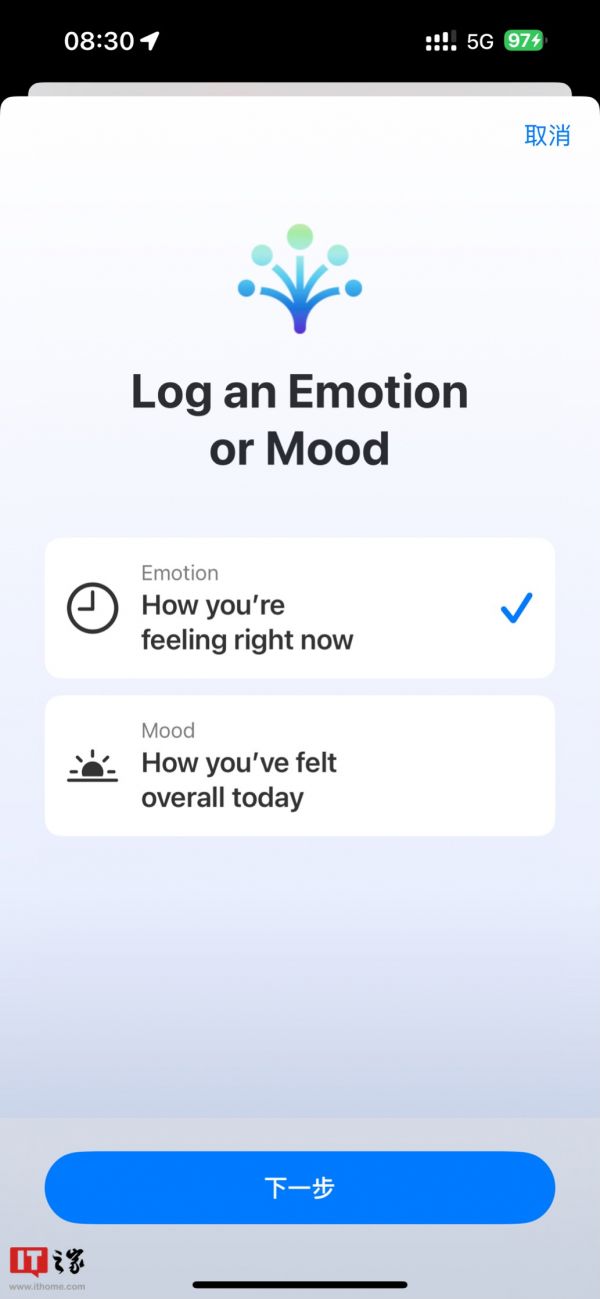
Task: Select the Emotion option
Action: click(x=300, y=608)
